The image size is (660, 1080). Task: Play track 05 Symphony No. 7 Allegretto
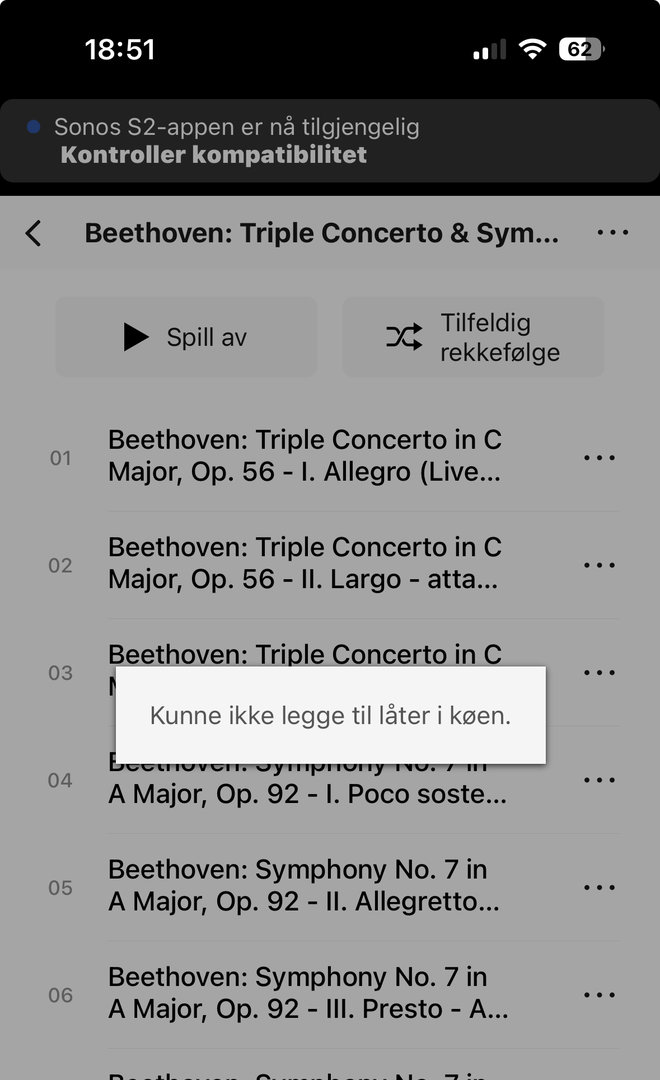coord(305,886)
